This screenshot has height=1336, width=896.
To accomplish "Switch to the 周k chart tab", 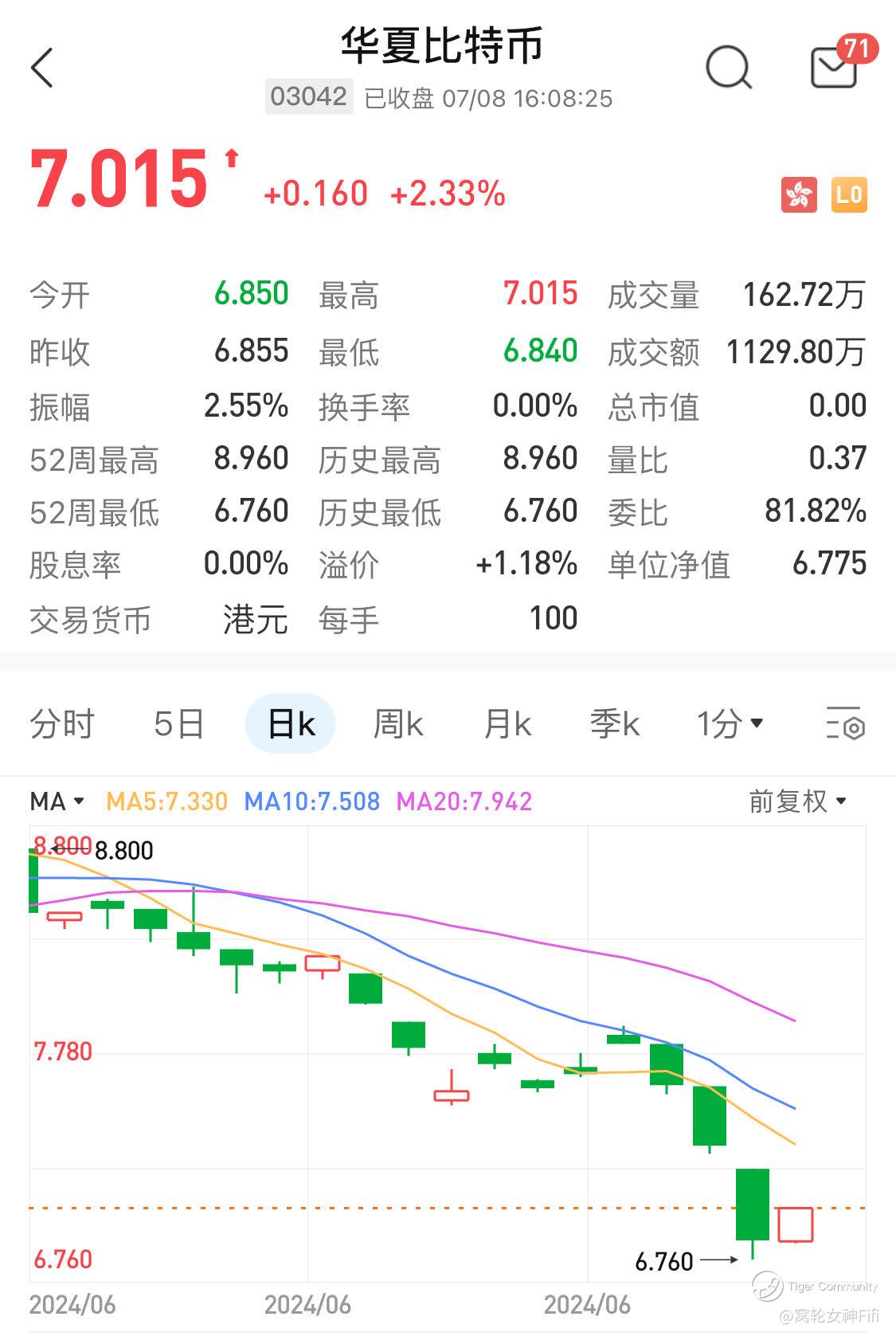I will pyautogui.click(x=398, y=724).
